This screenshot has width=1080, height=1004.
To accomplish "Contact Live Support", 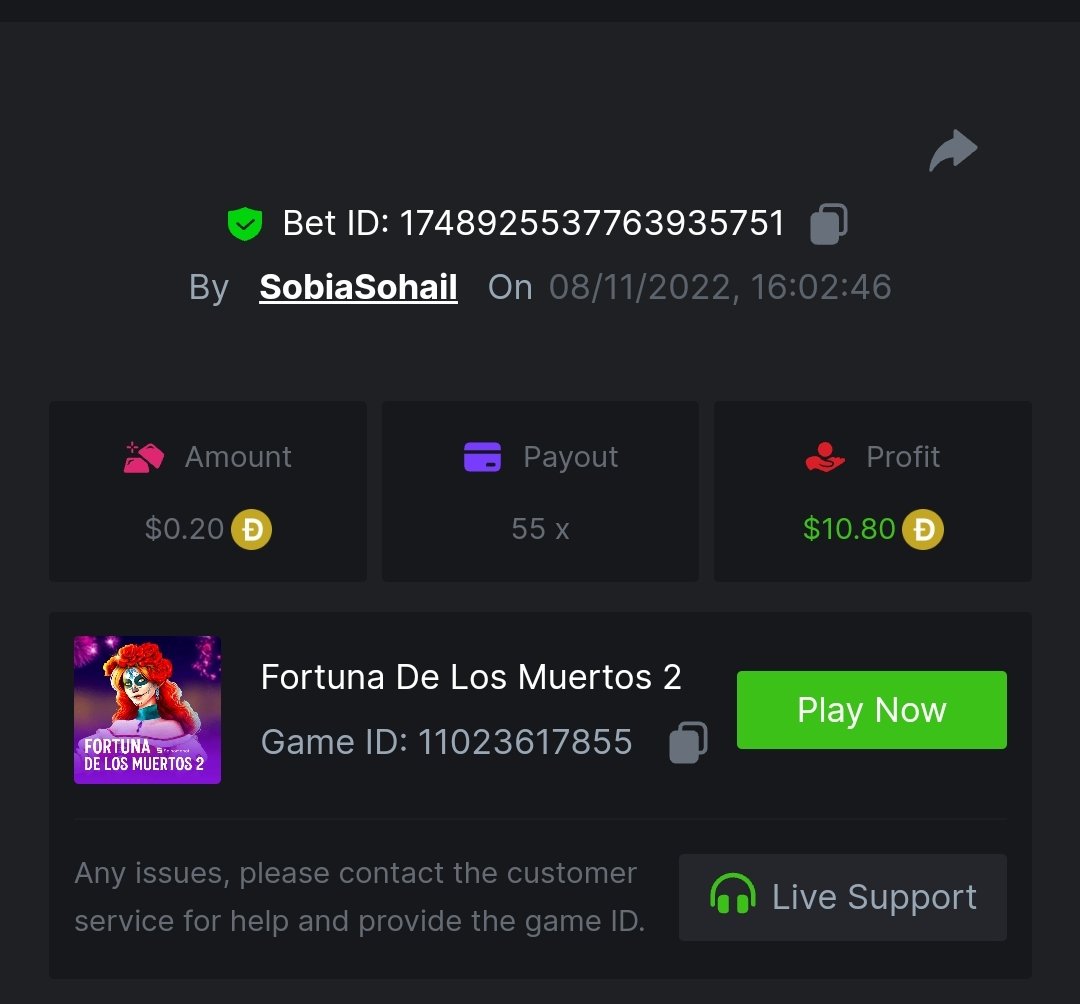I will click(x=842, y=897).
